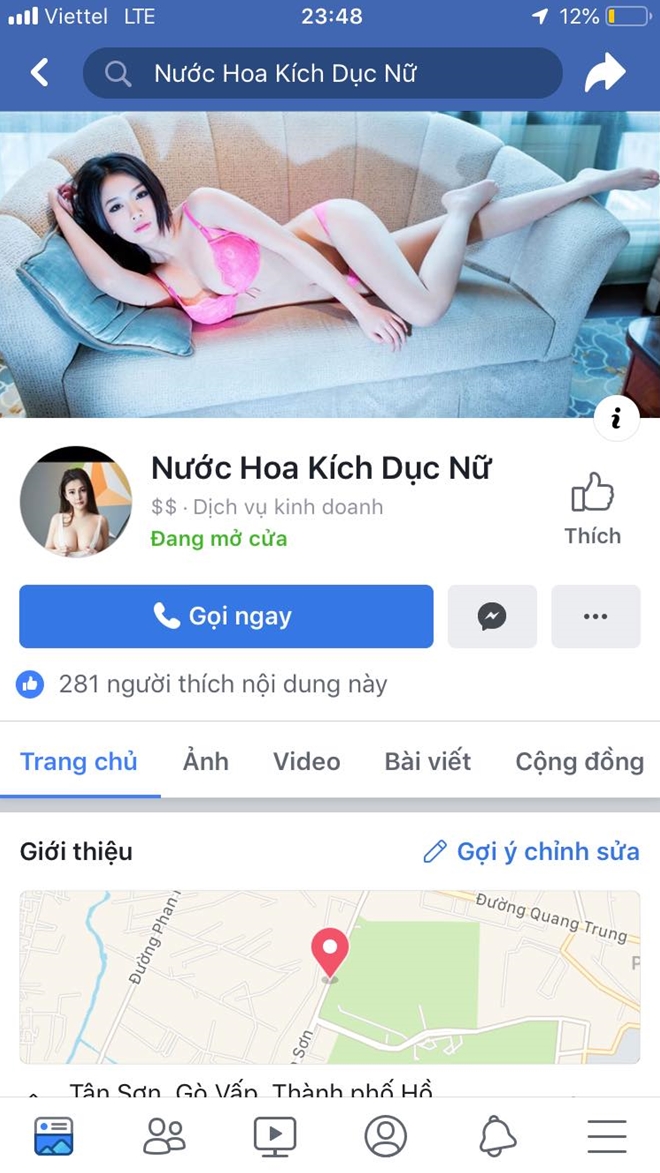Switch to the Ảnh tab

click(205, 761)
